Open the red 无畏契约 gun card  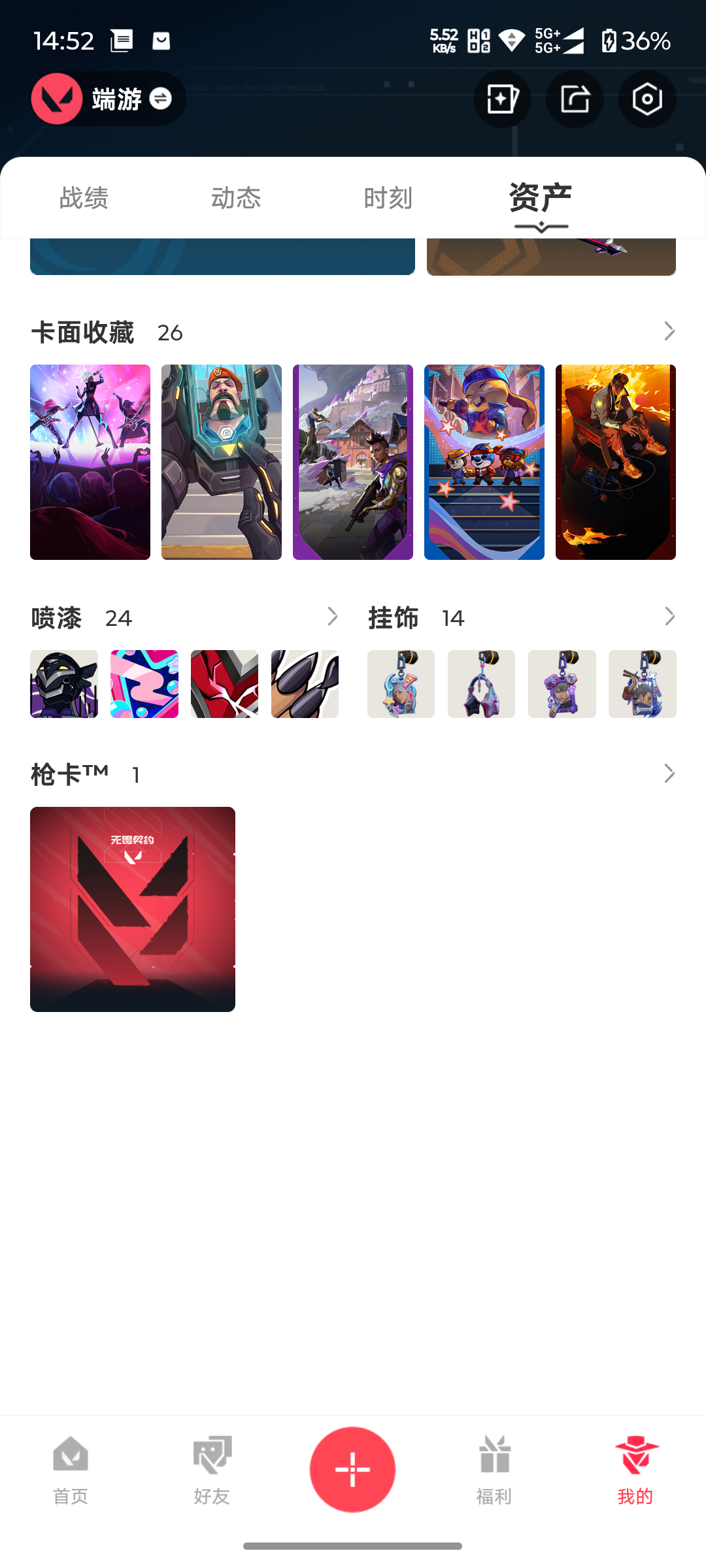tap(133, 909)
